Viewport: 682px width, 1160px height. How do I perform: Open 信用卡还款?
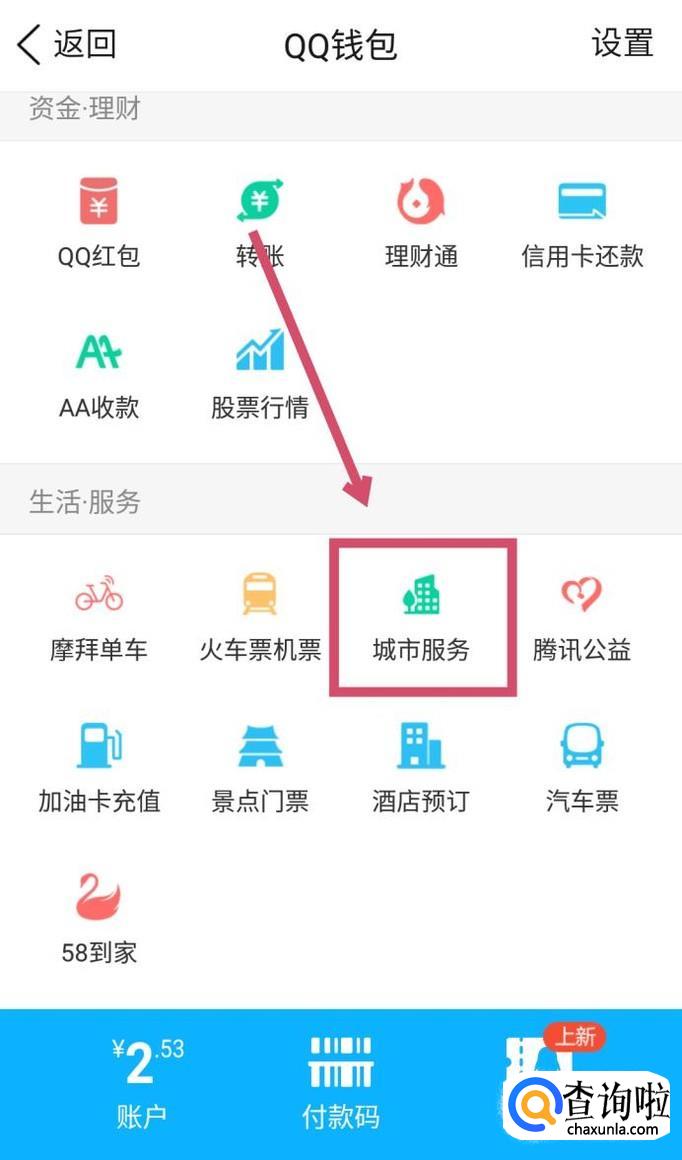point(582,222)
